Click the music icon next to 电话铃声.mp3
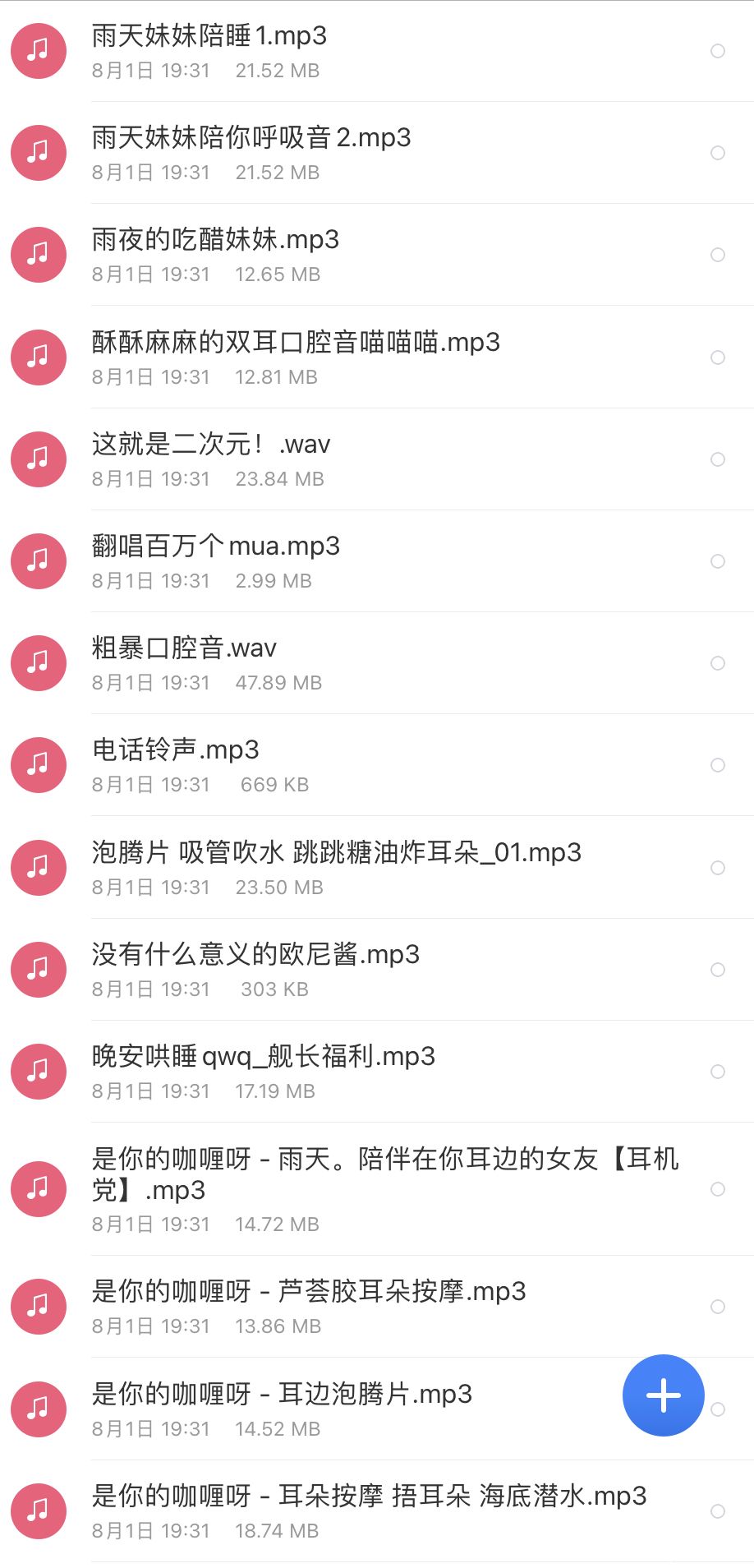This screenshot has height=1568, width=754. pos(38,764)
